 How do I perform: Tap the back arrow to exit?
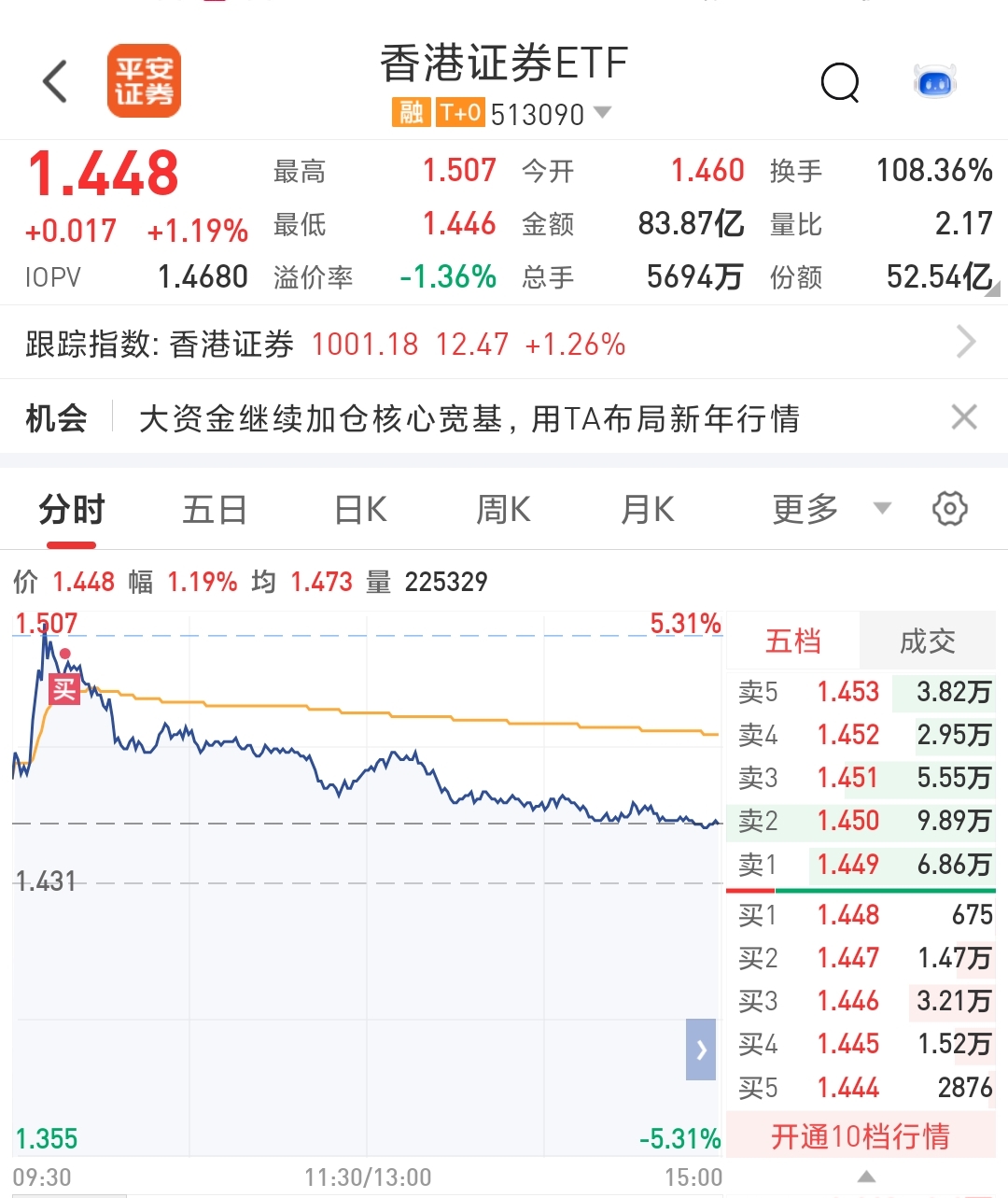[x=55, y=80]
